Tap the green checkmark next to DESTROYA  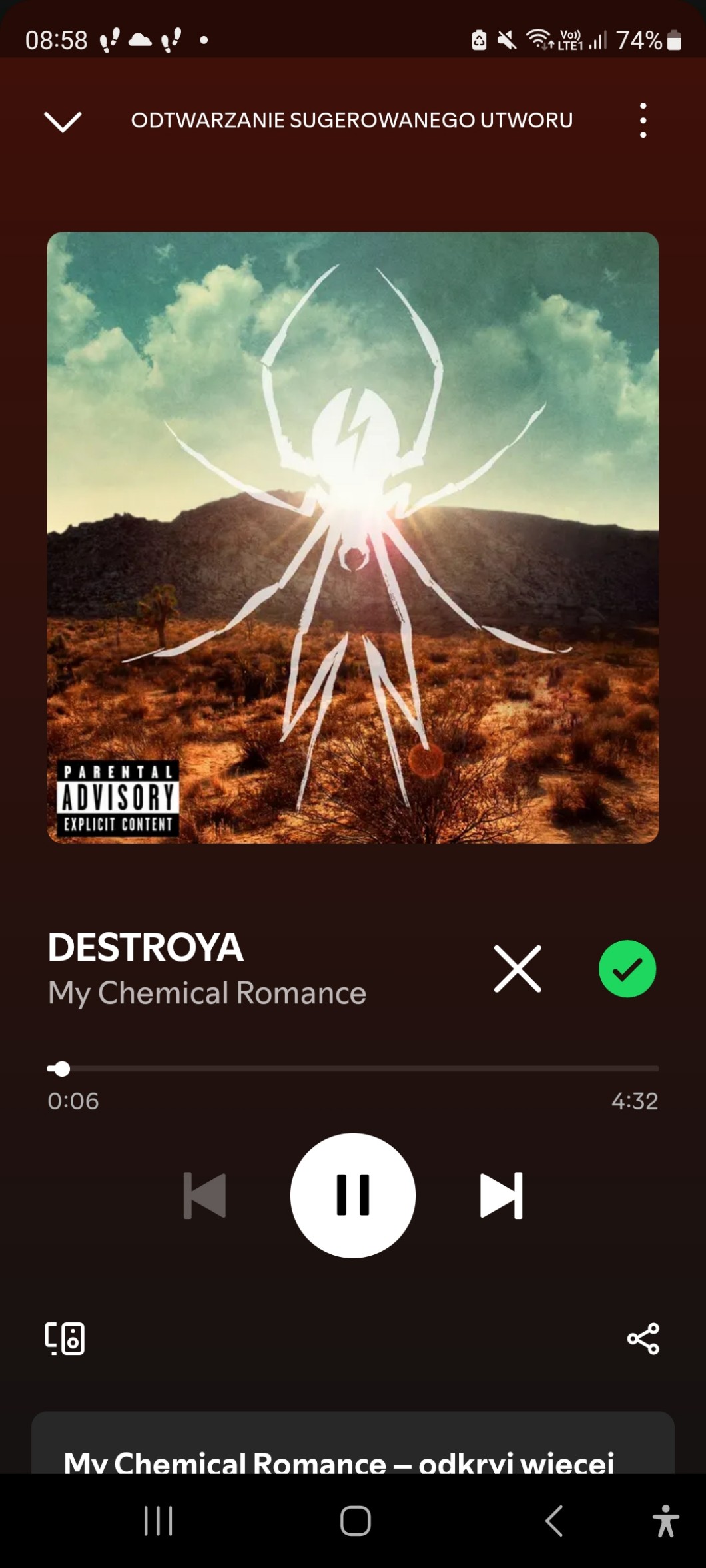point(627,969)
